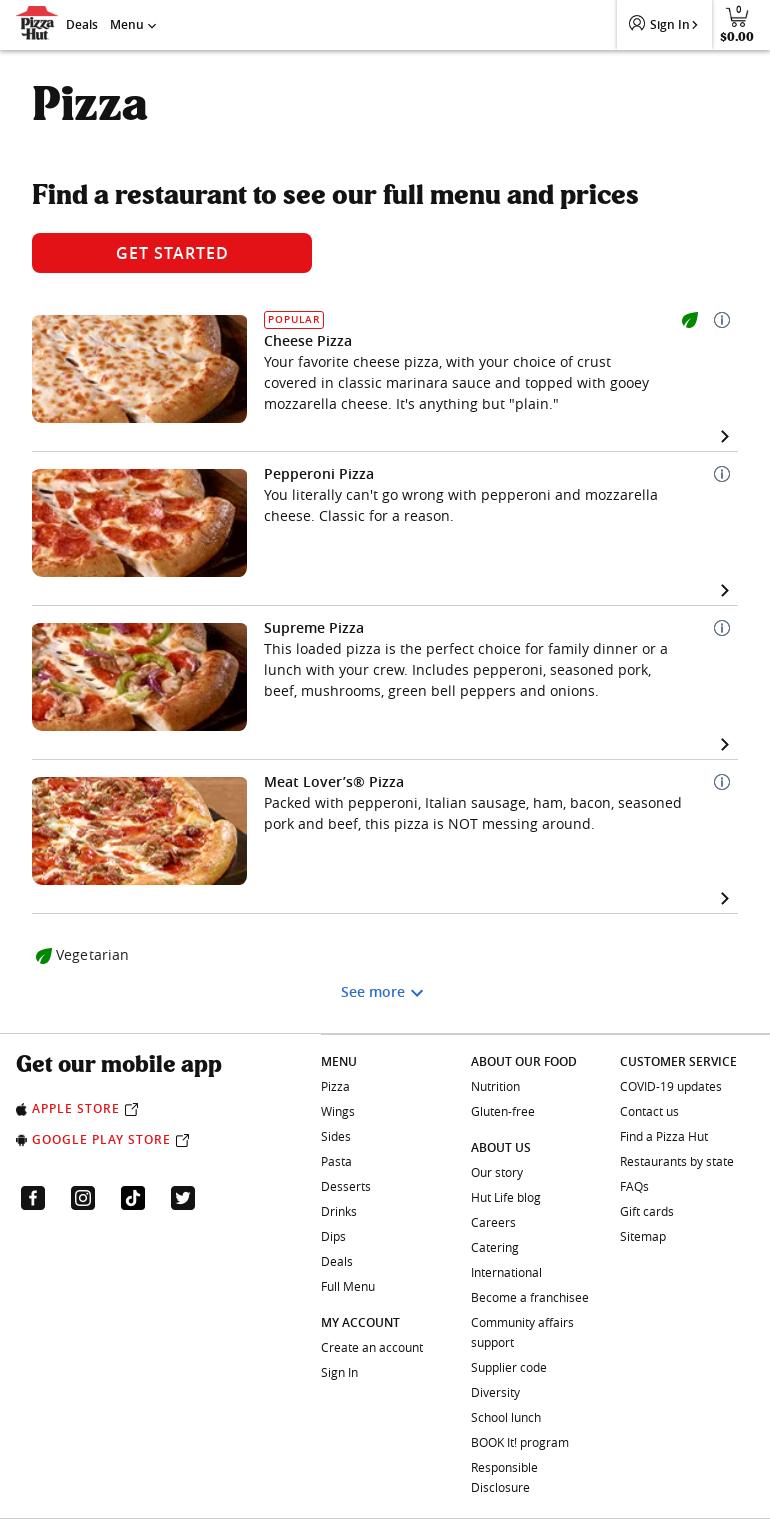View nutrition info for Cheese Pizza
Image resolution: width=770 pixels, height=1539 pixels.
(722, 320)
